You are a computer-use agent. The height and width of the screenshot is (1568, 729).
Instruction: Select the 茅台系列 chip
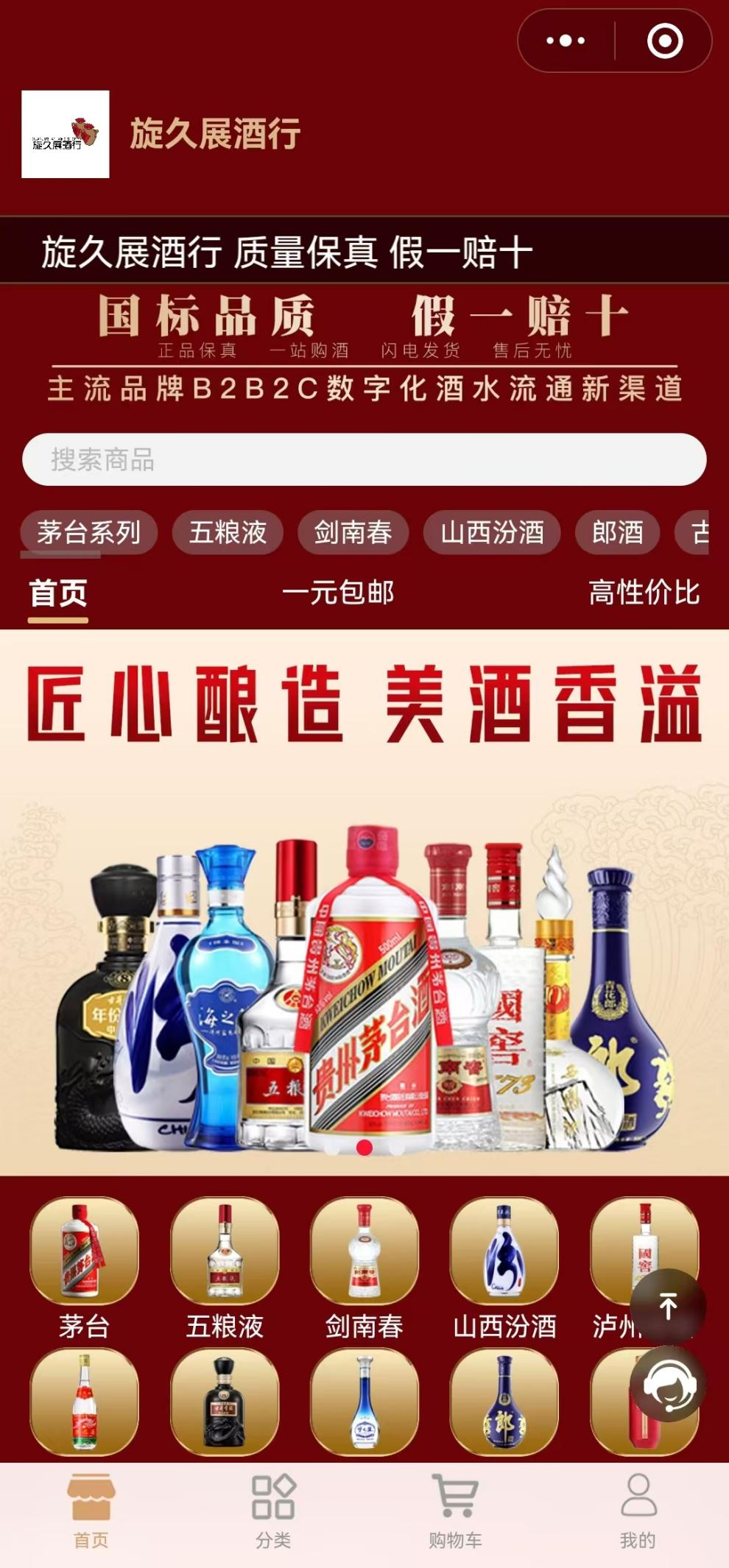click(89, 532)
